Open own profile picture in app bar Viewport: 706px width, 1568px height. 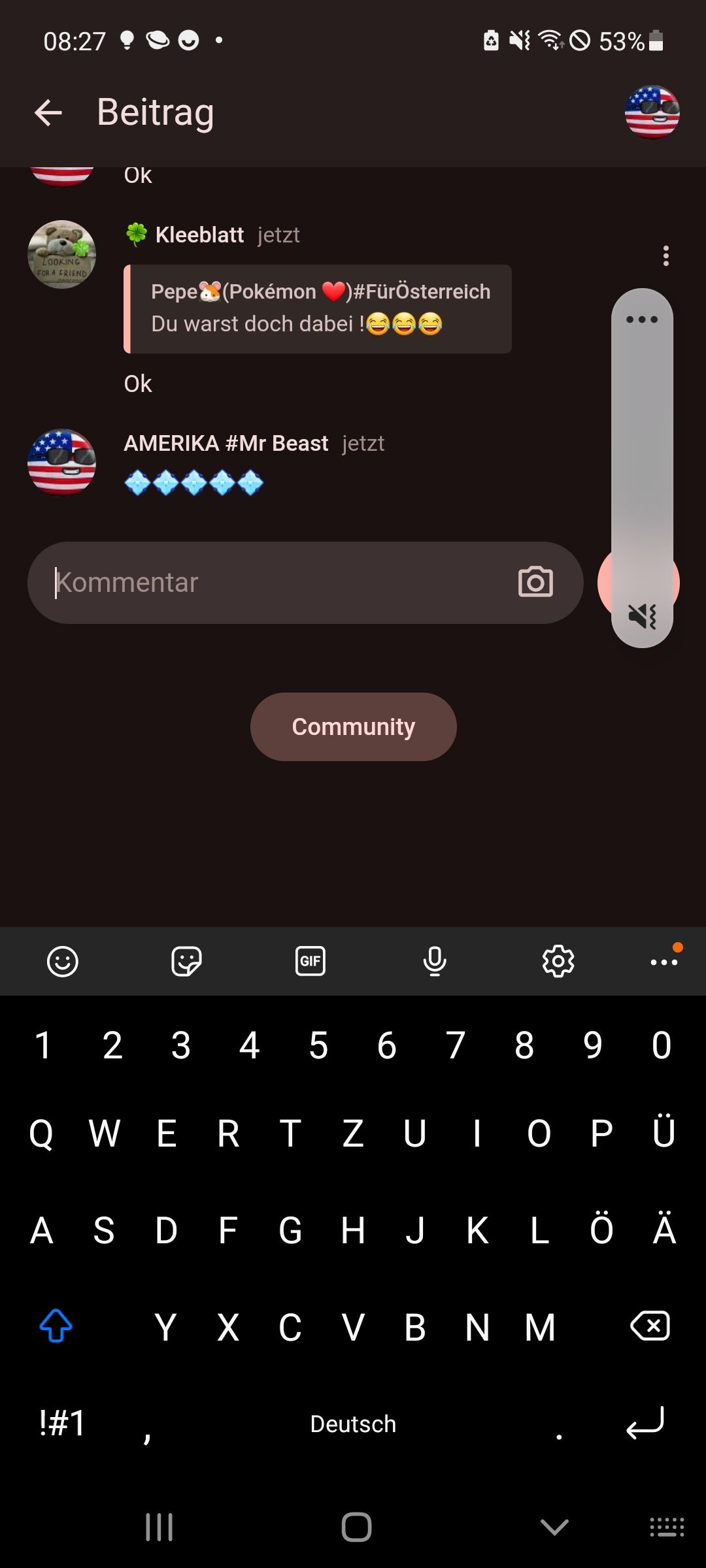tap(652, 112)
